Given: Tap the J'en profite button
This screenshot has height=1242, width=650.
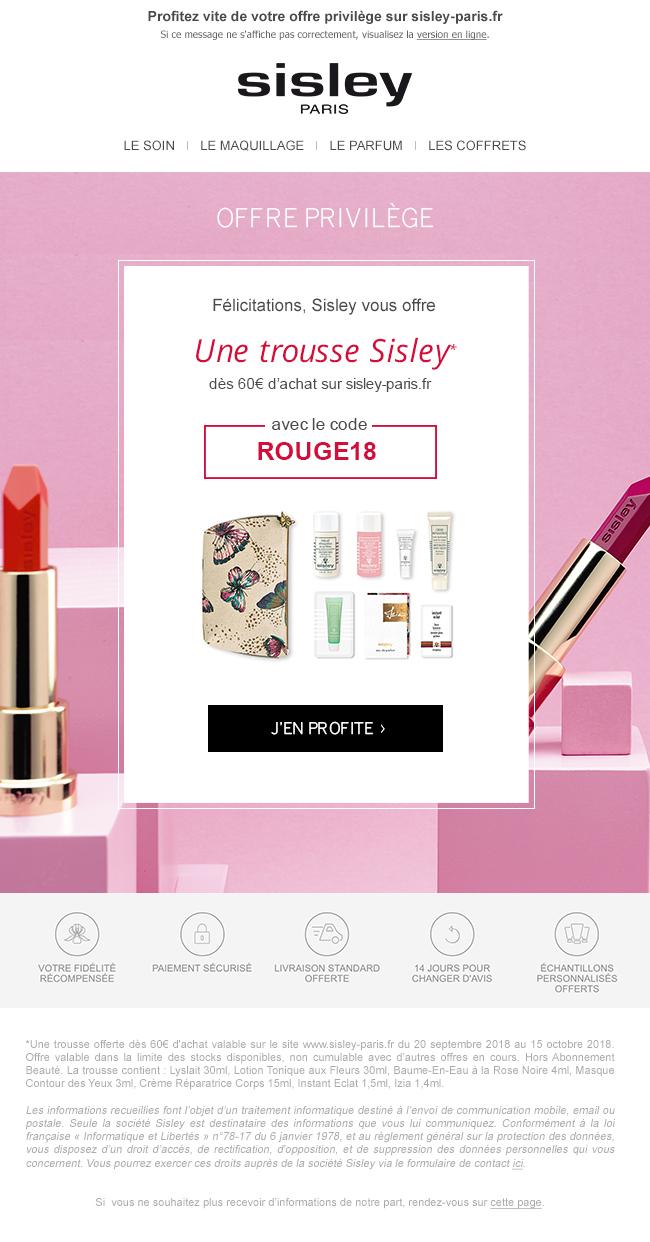Looking at the screenshot, I should tap(325, 728).
